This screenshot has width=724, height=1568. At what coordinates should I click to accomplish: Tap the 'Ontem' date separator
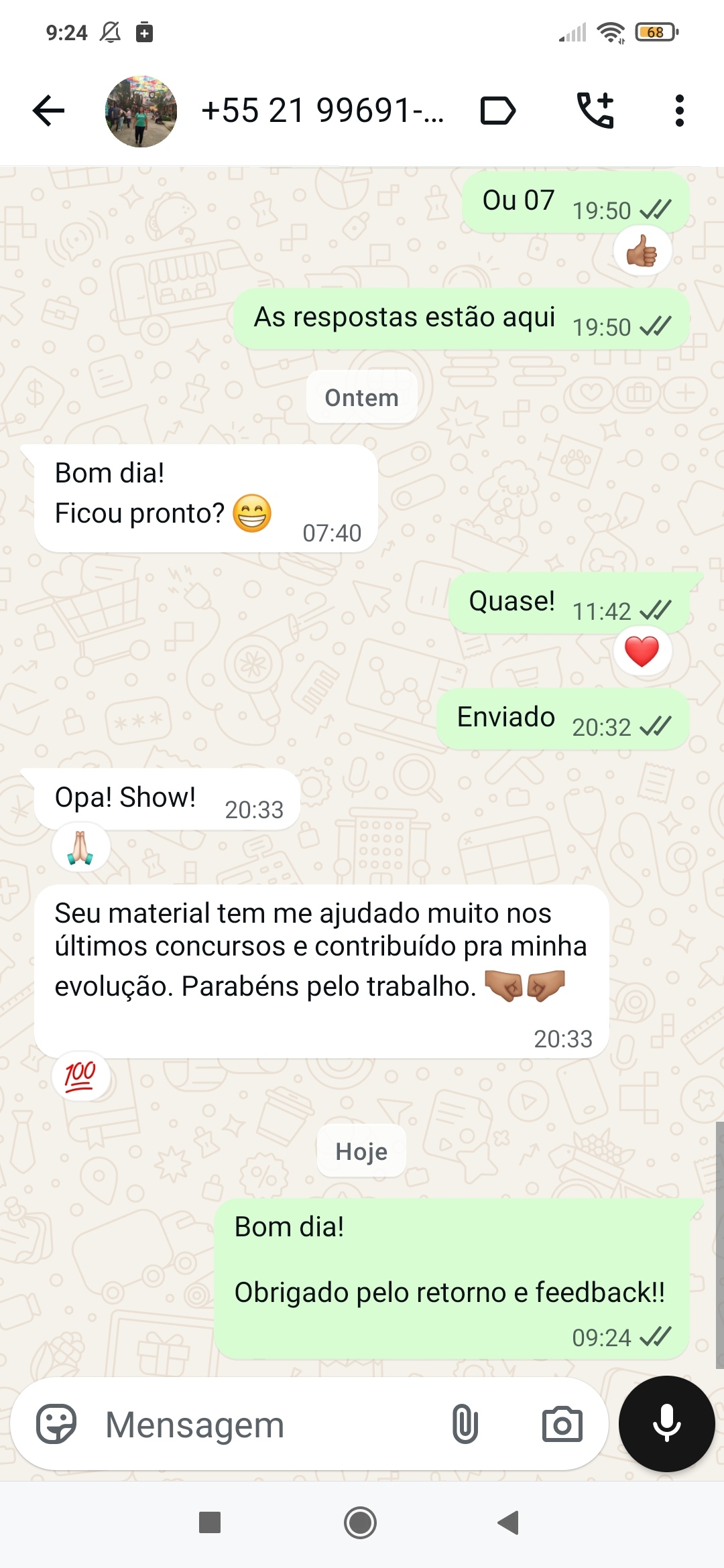coord(361,397)
